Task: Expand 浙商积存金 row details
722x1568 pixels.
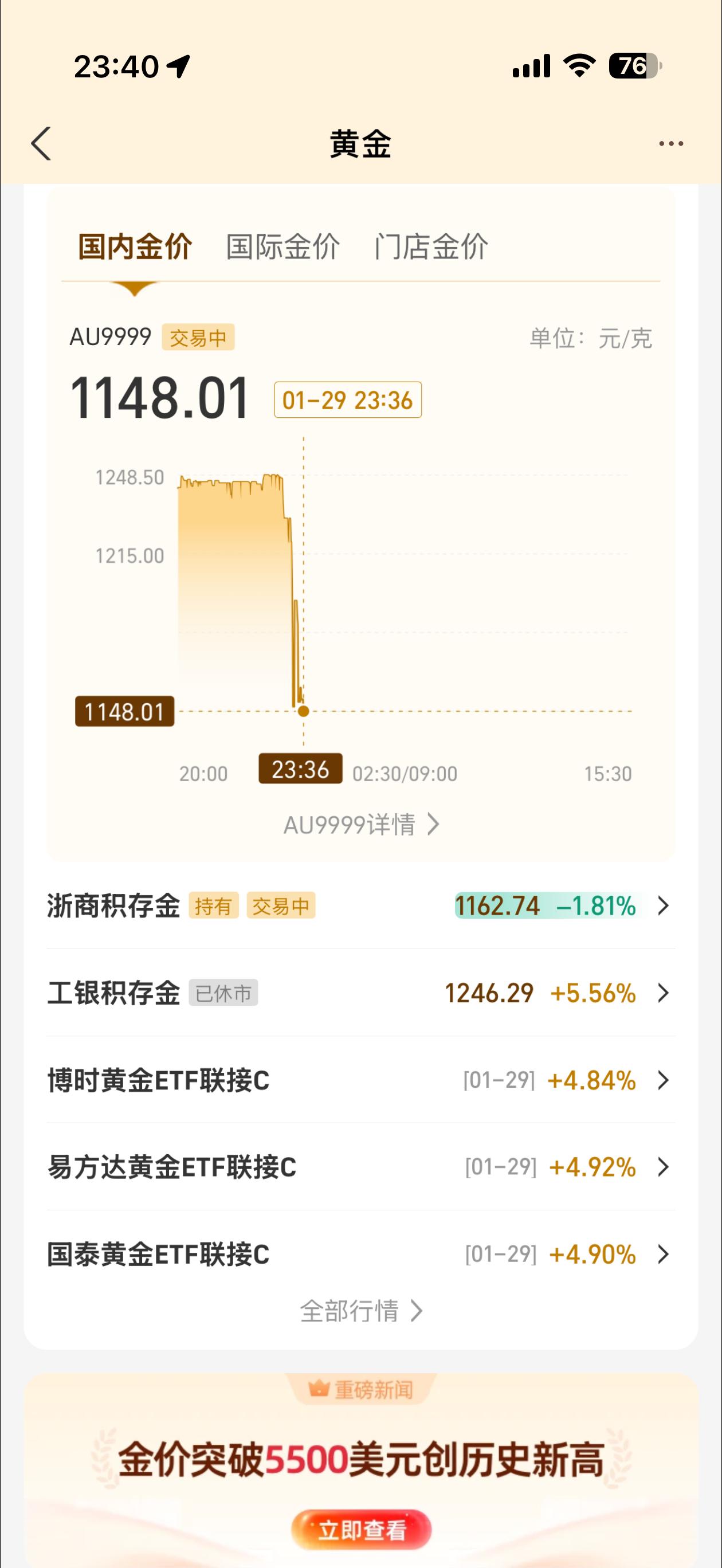Action: coord(361,905)
